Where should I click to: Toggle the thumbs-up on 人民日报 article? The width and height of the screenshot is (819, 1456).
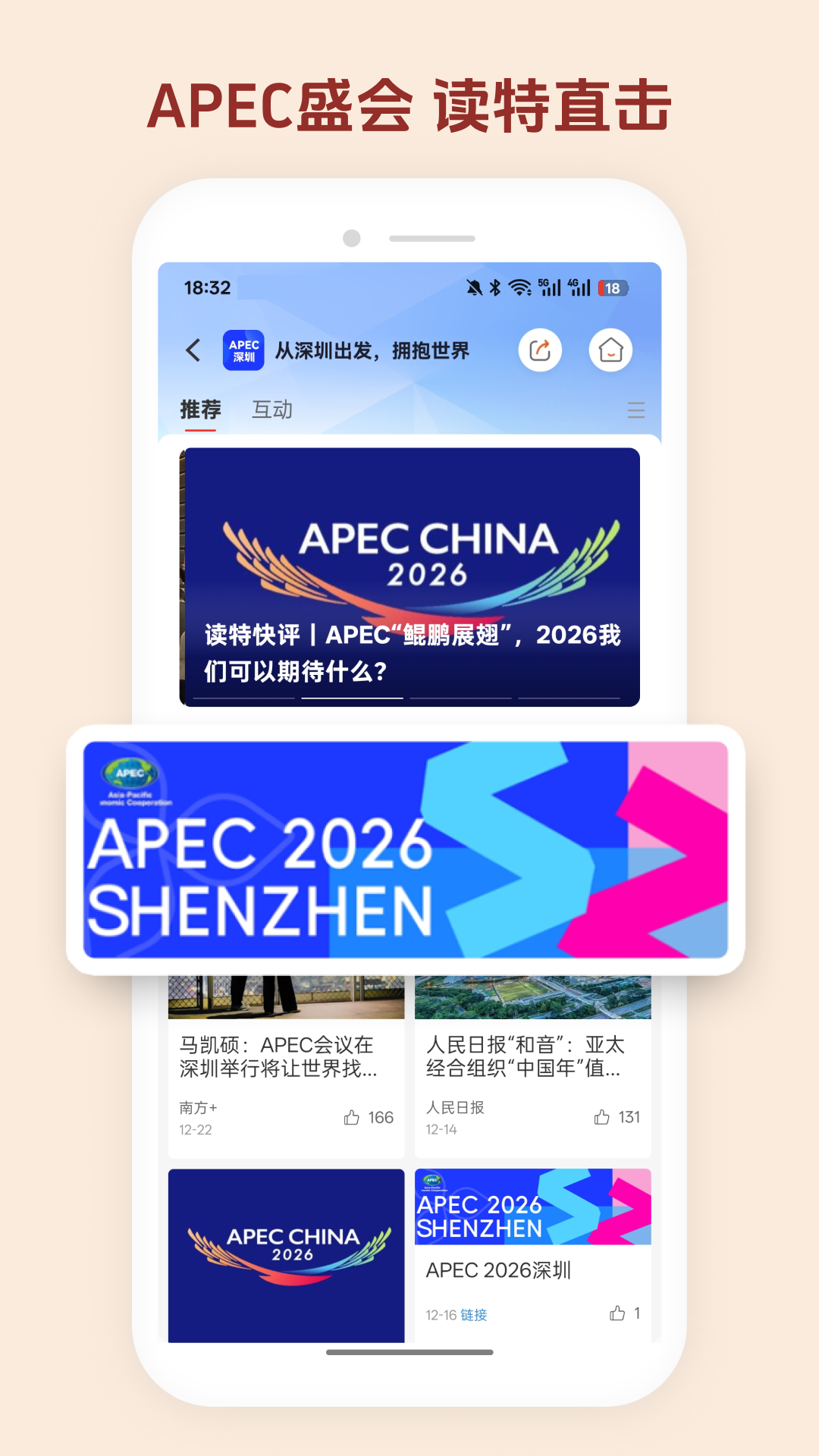(600, 1116)
